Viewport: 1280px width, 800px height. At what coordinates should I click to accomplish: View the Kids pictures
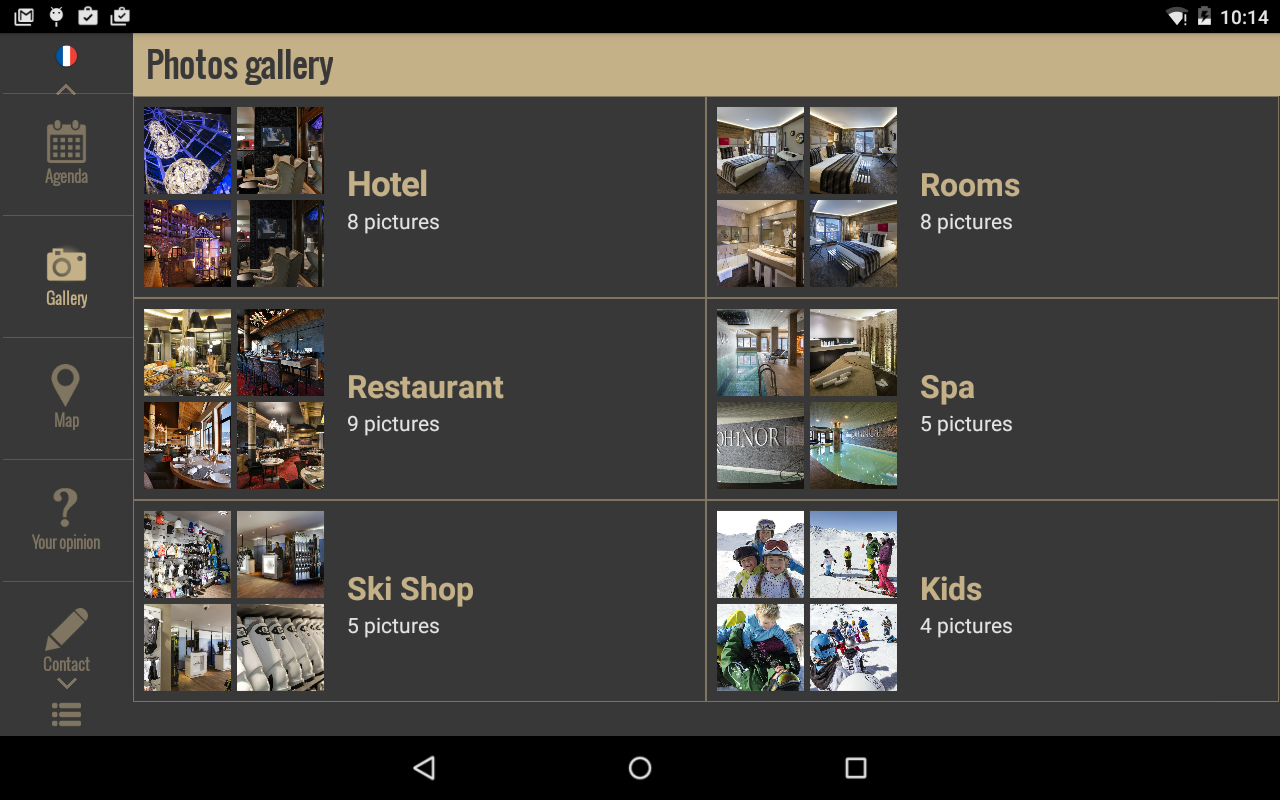pos(992,602)
